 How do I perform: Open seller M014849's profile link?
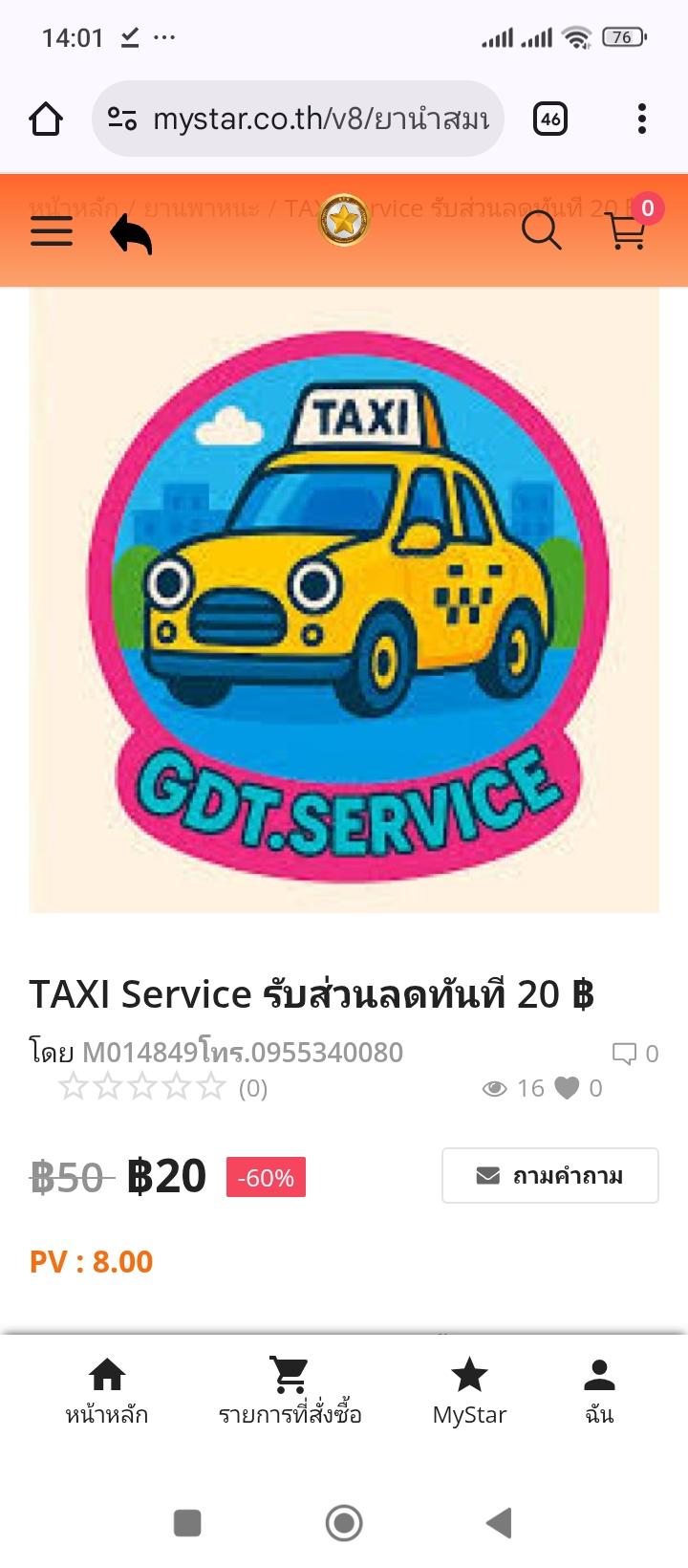click(x=242, y=1053)
